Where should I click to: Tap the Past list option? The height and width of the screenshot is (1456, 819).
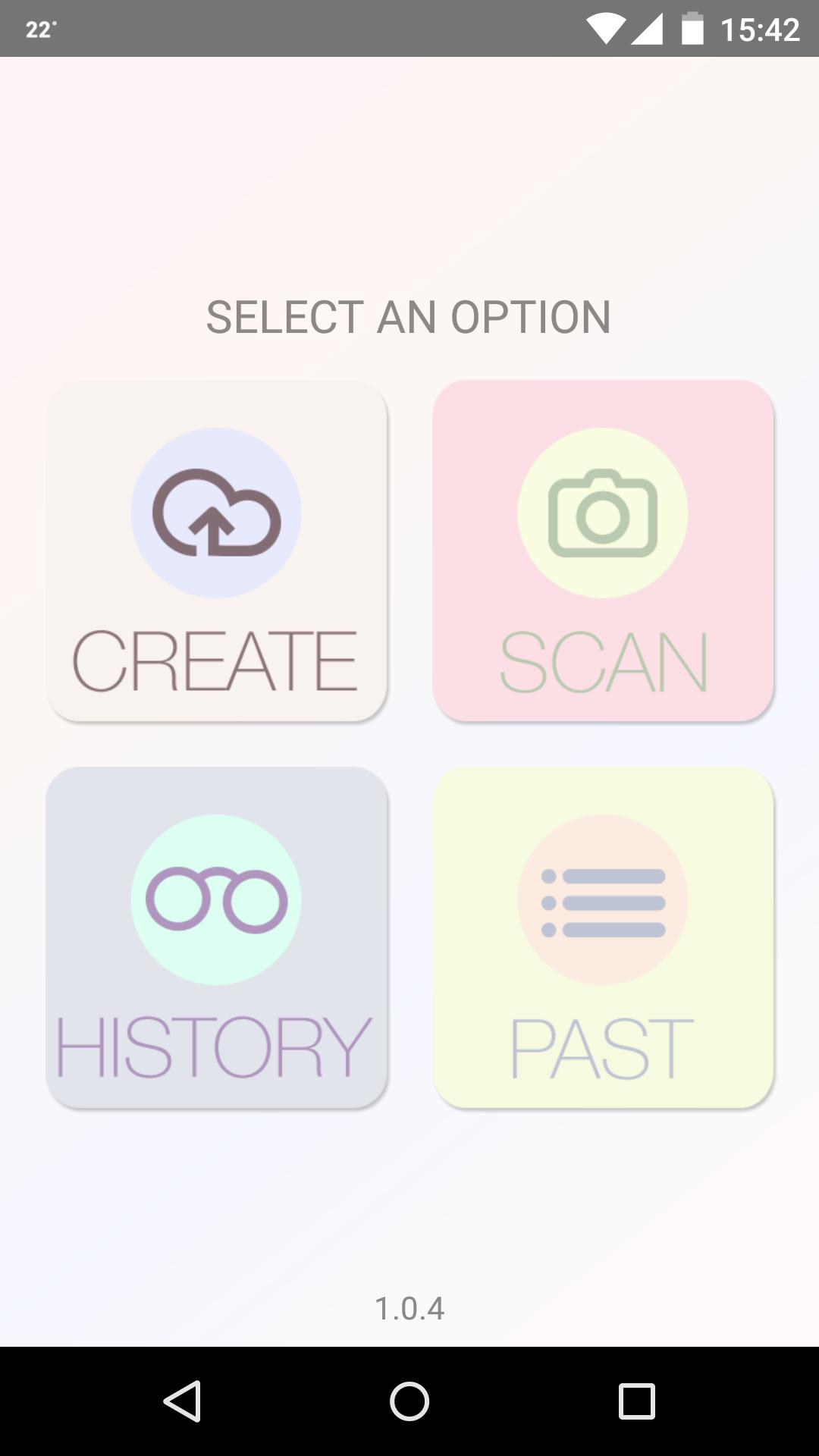pyautogui.click(x=603, y=938)
